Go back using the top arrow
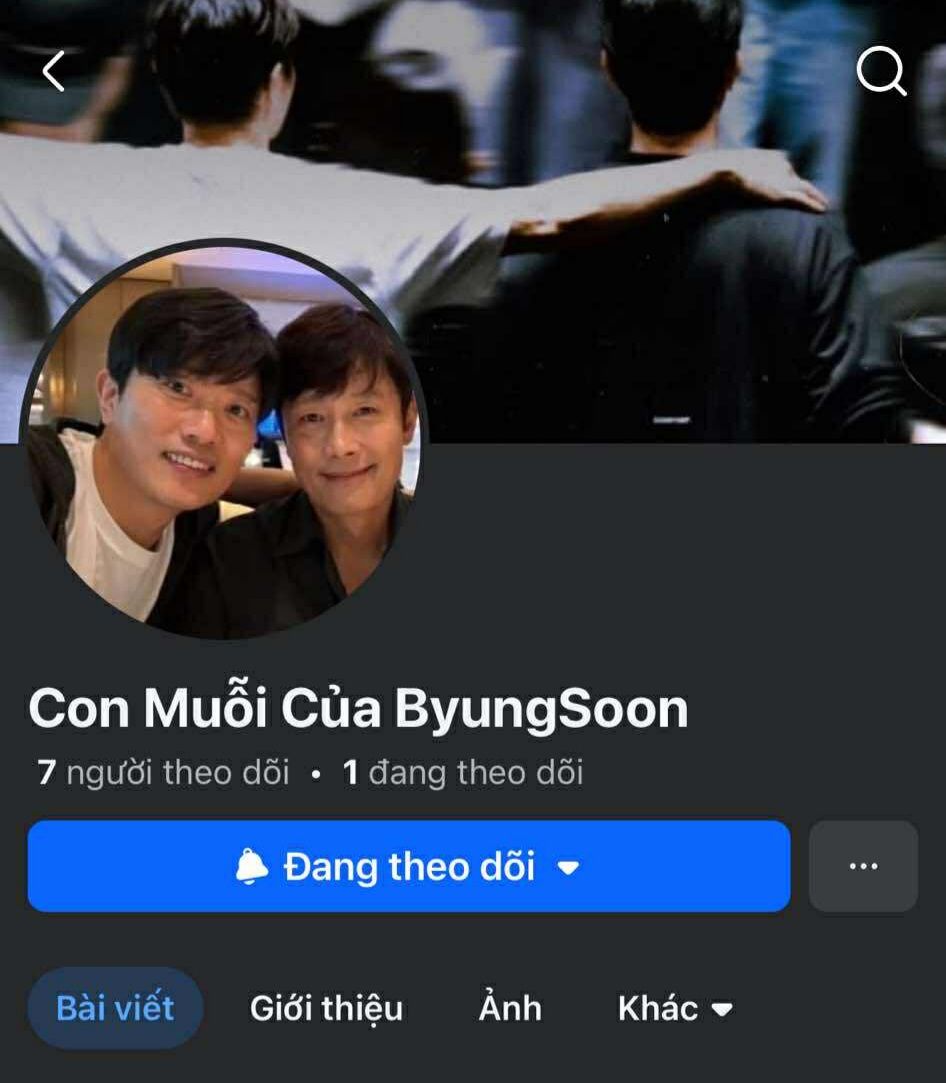This screenshot has width=946, height=1083. [54, 71]
